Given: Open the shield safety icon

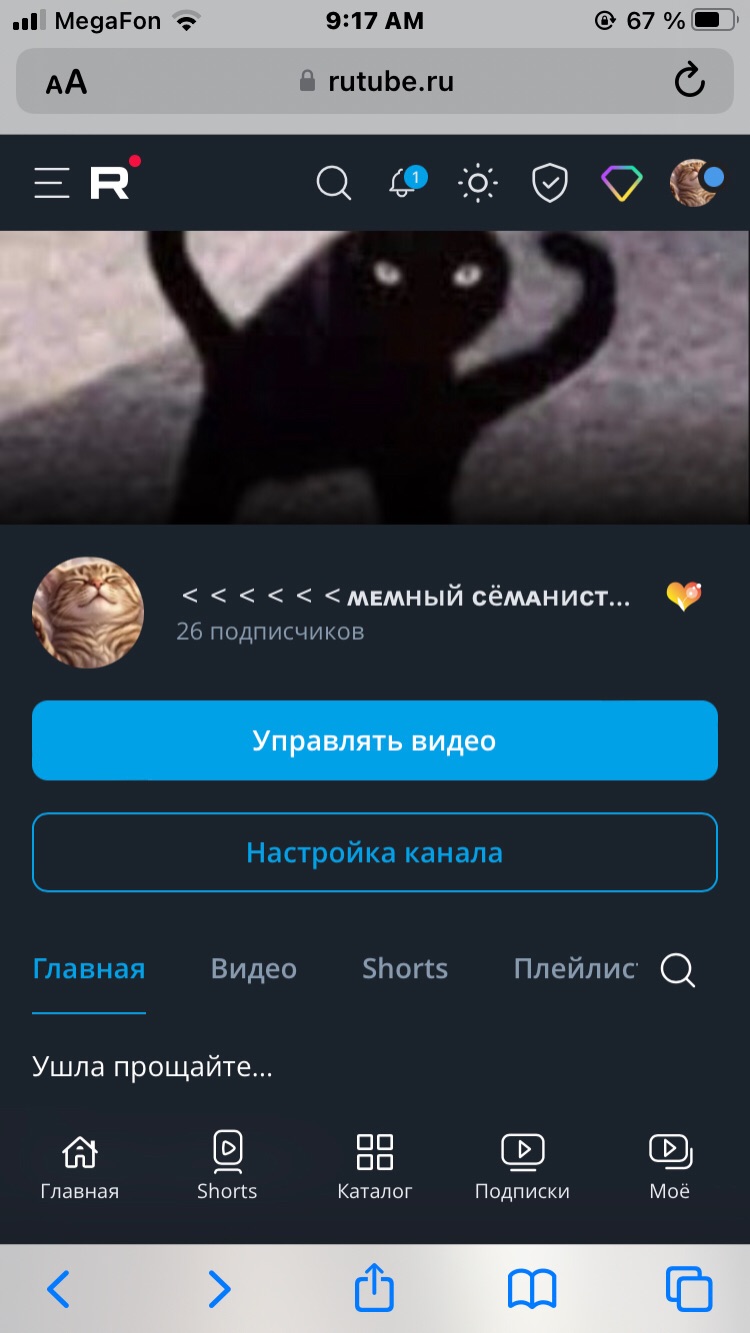Looking at the screenshot, I should pos(549,183).
